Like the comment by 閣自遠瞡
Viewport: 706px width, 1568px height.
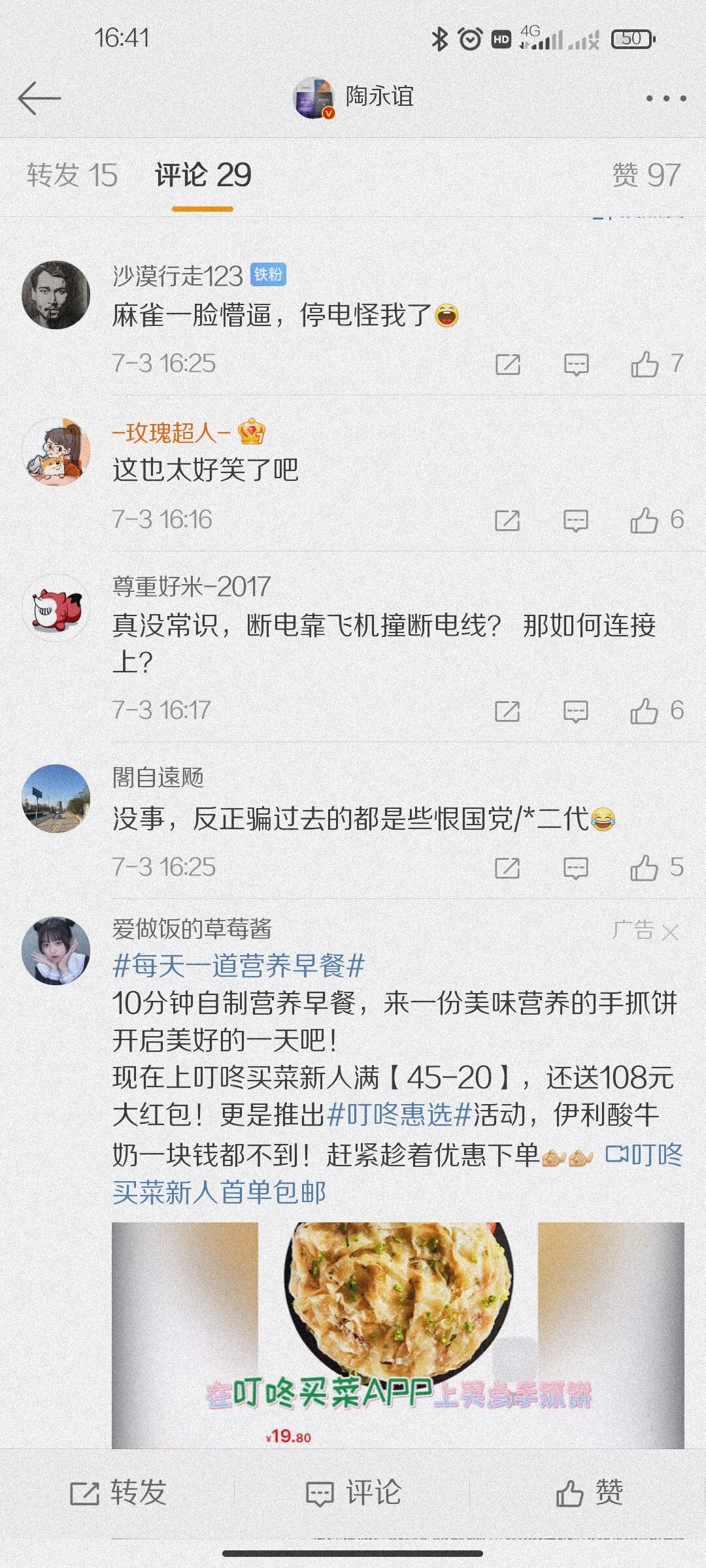(645, 868)
